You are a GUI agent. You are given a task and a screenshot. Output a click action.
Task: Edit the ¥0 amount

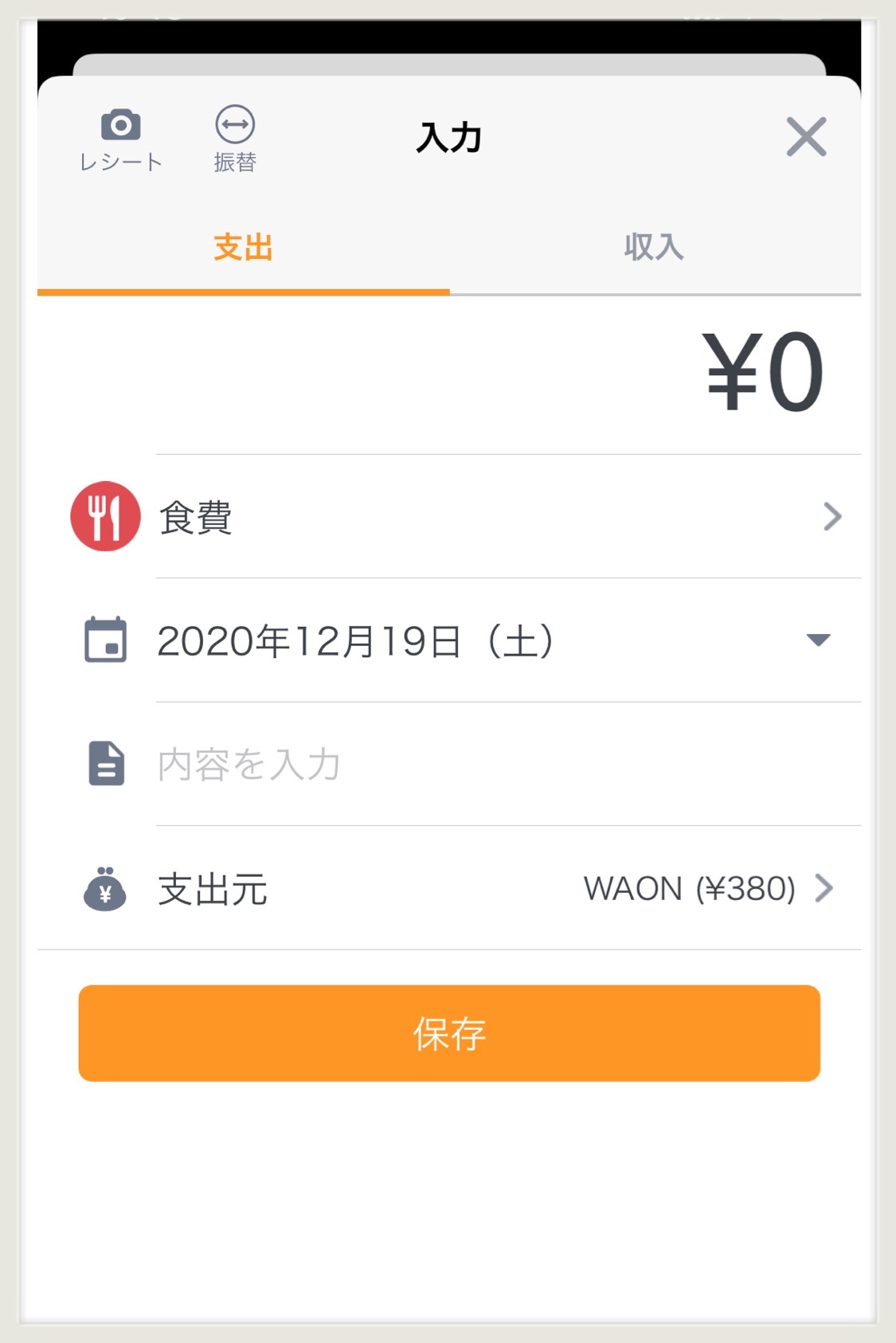click(x=761, y=373)
